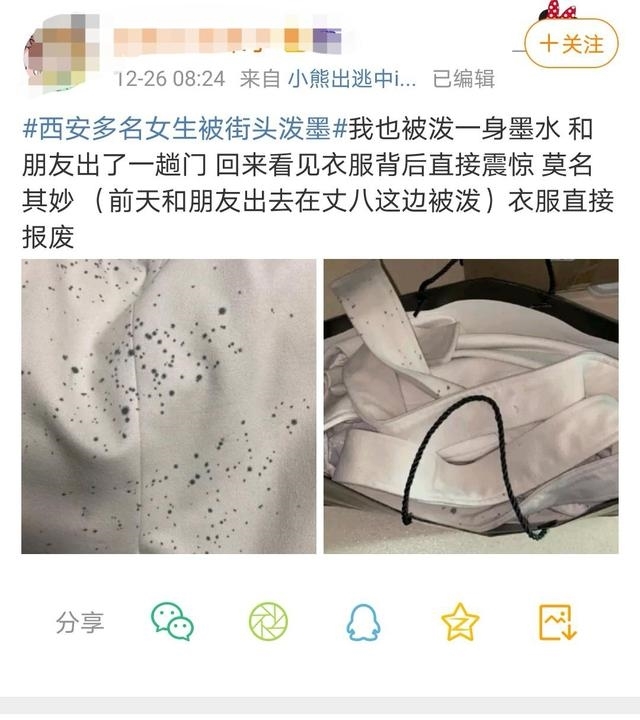
Task: Follow this user with +关注
Action: (x=572, y=44)
